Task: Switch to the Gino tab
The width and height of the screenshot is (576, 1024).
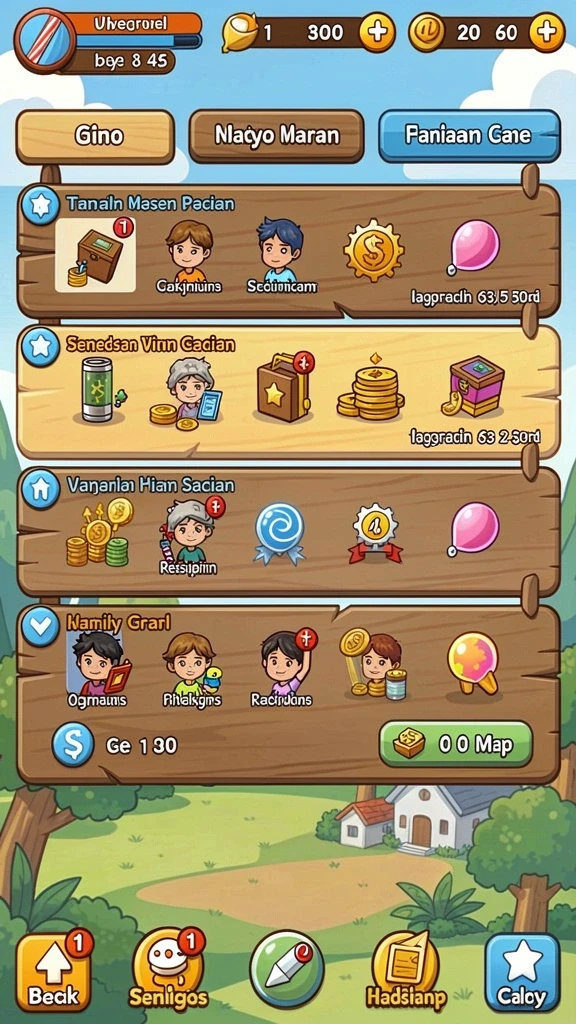Action: [95, 136]
